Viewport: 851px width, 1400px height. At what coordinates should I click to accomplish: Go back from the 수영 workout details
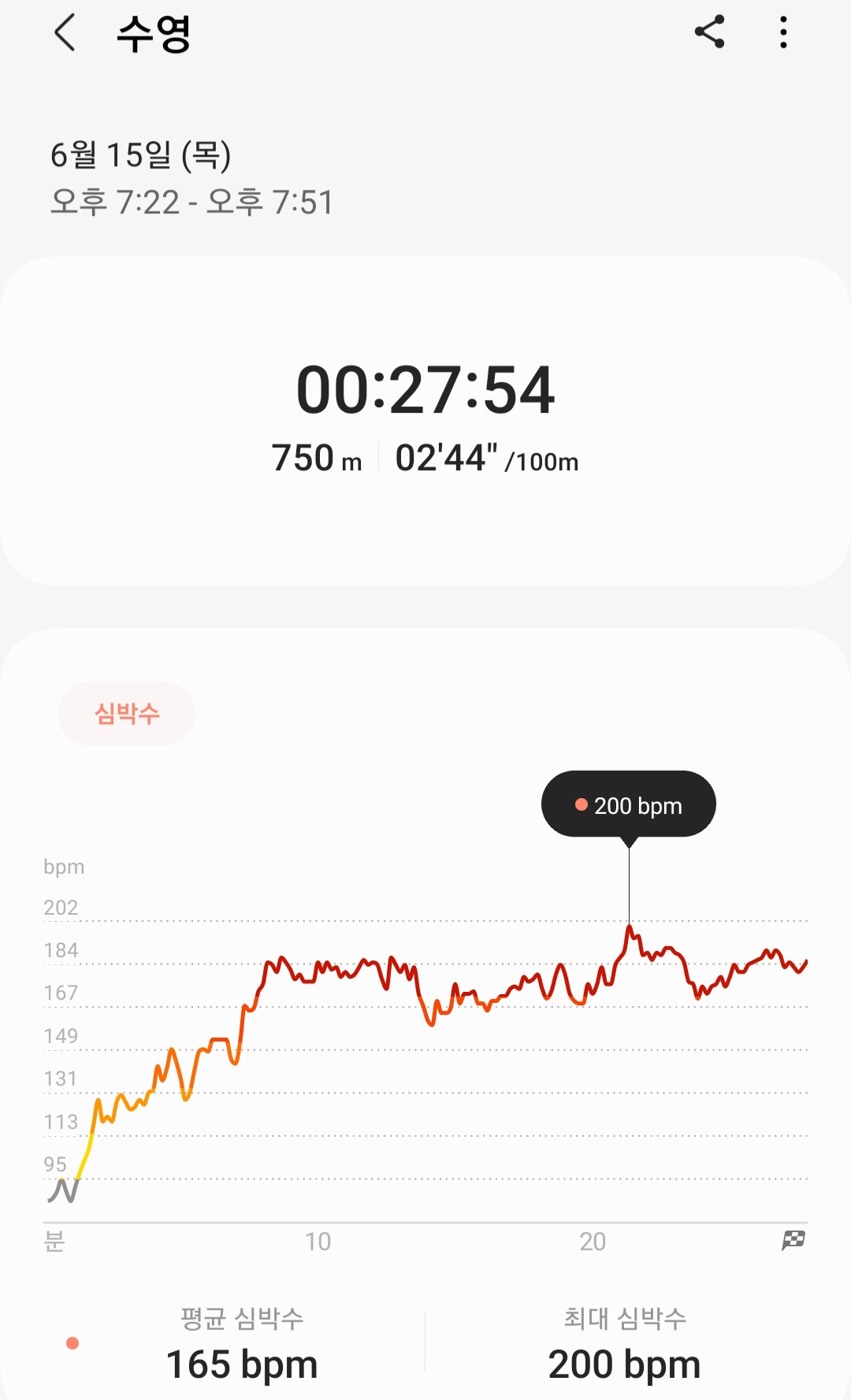pyautogui.click(x=65, y=33)
